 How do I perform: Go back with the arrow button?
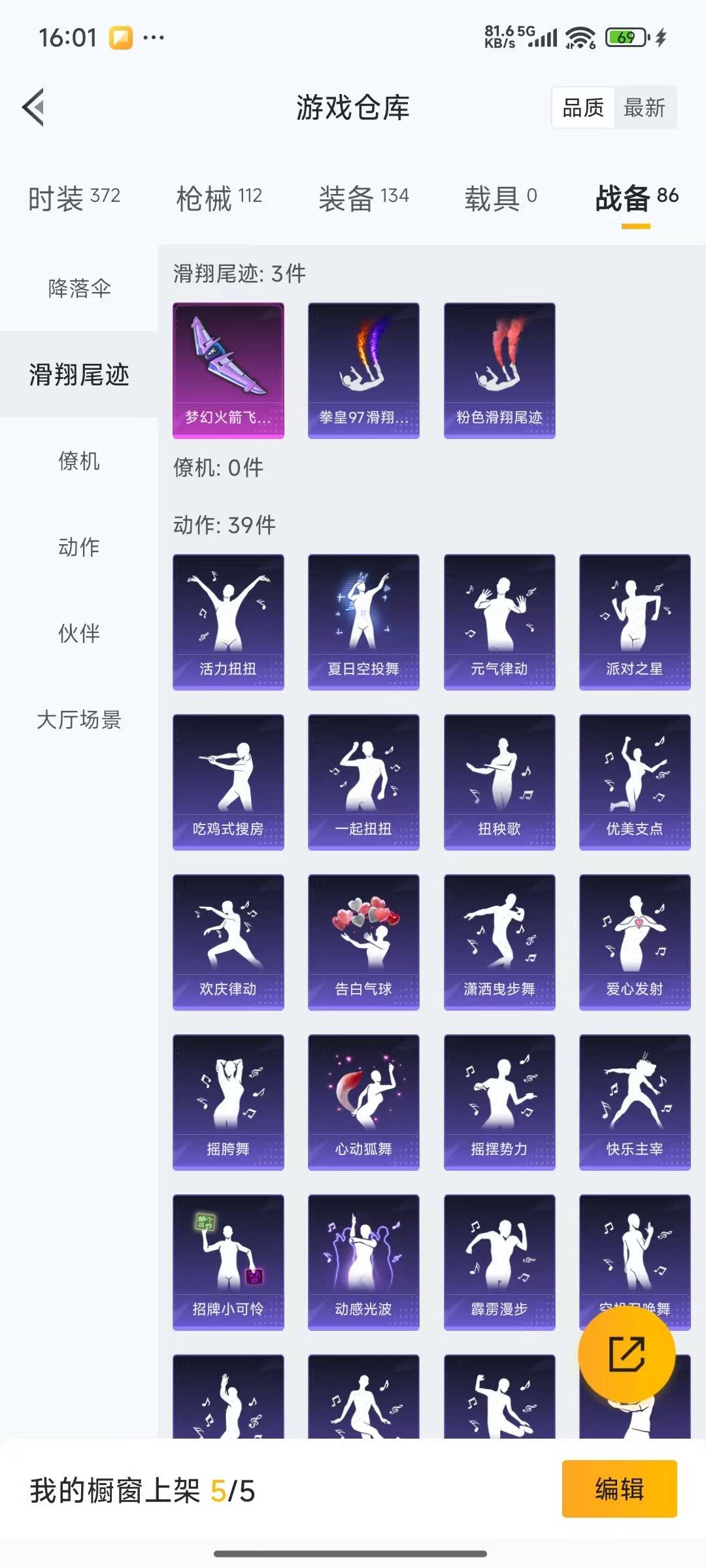[35, 108]
